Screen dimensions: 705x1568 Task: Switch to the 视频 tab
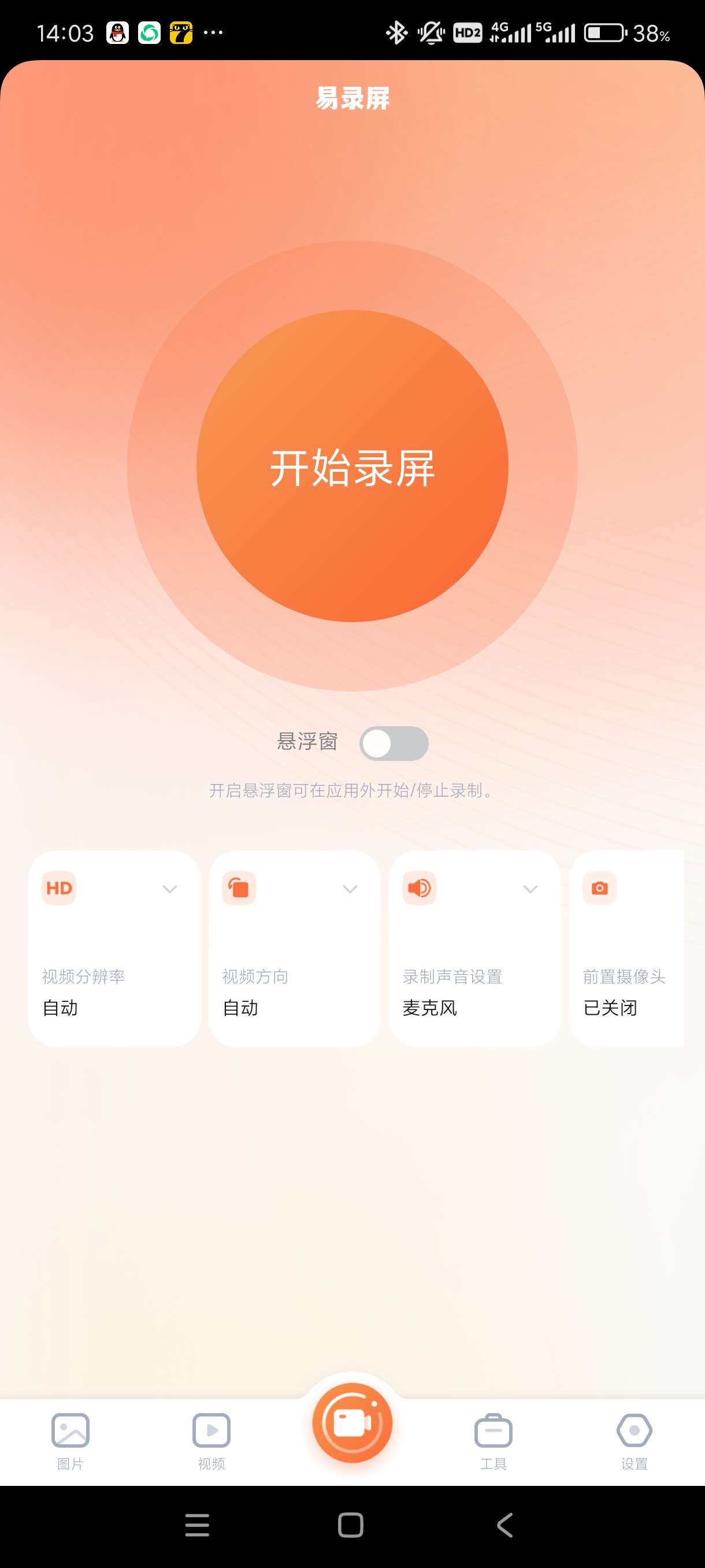coord(211,1440)
